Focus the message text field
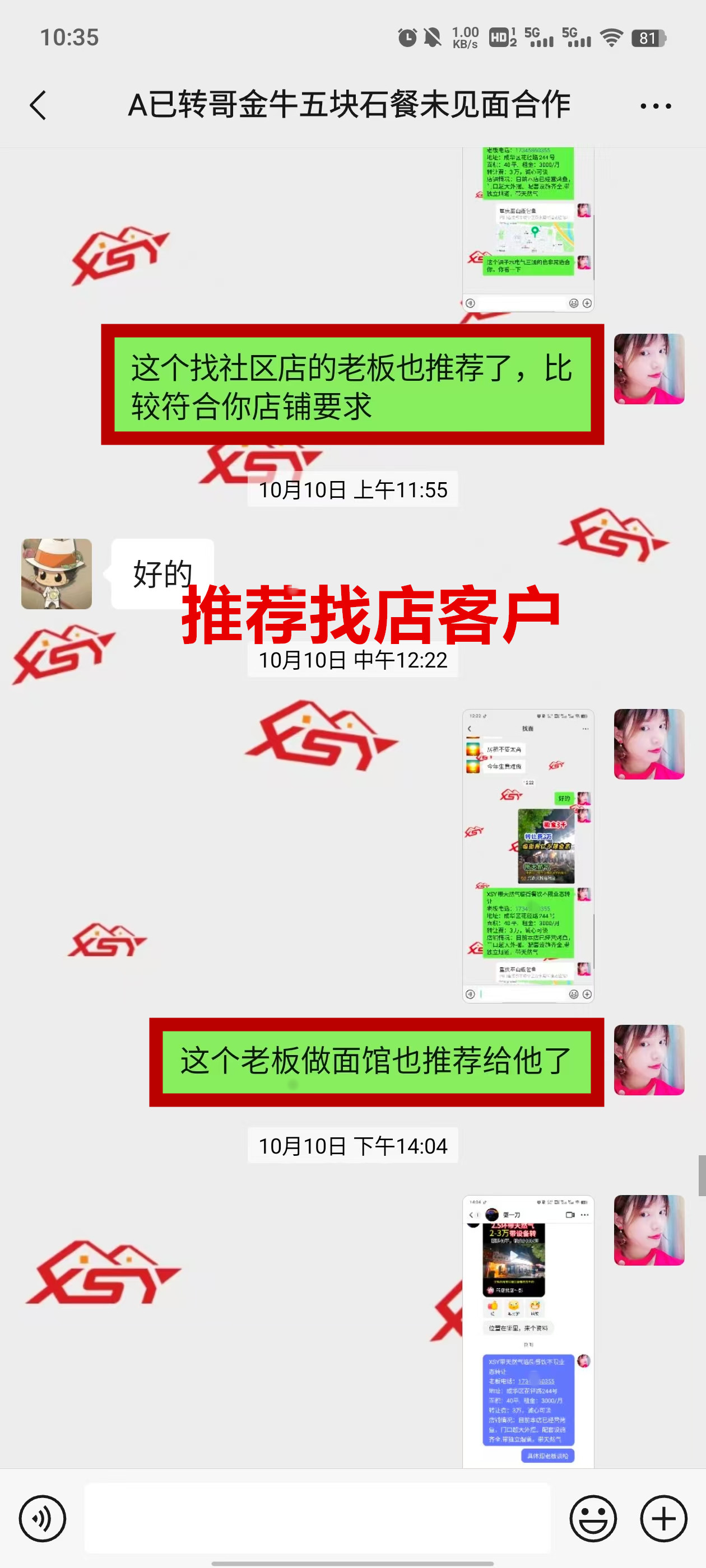The height and width of the screenshot is (1568, 706). (x=317, y=1518)
